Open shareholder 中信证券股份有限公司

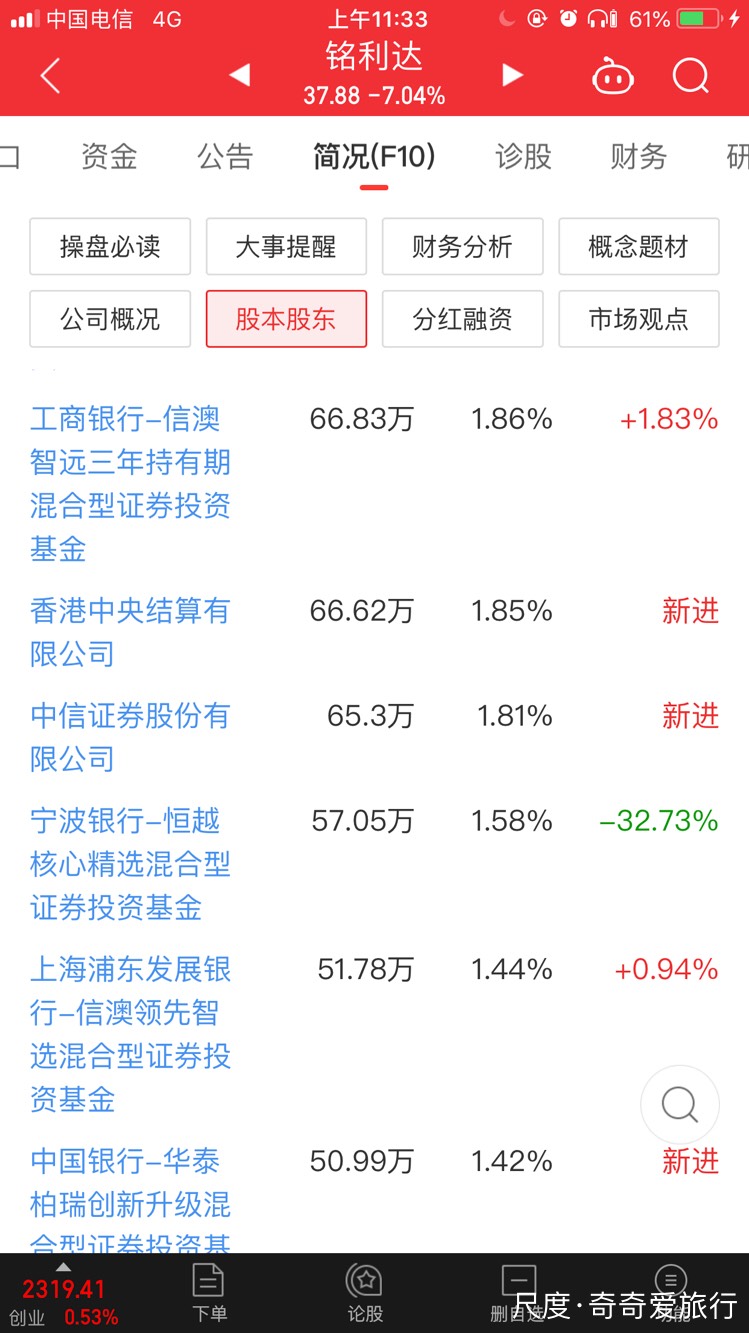coord(130,737)
